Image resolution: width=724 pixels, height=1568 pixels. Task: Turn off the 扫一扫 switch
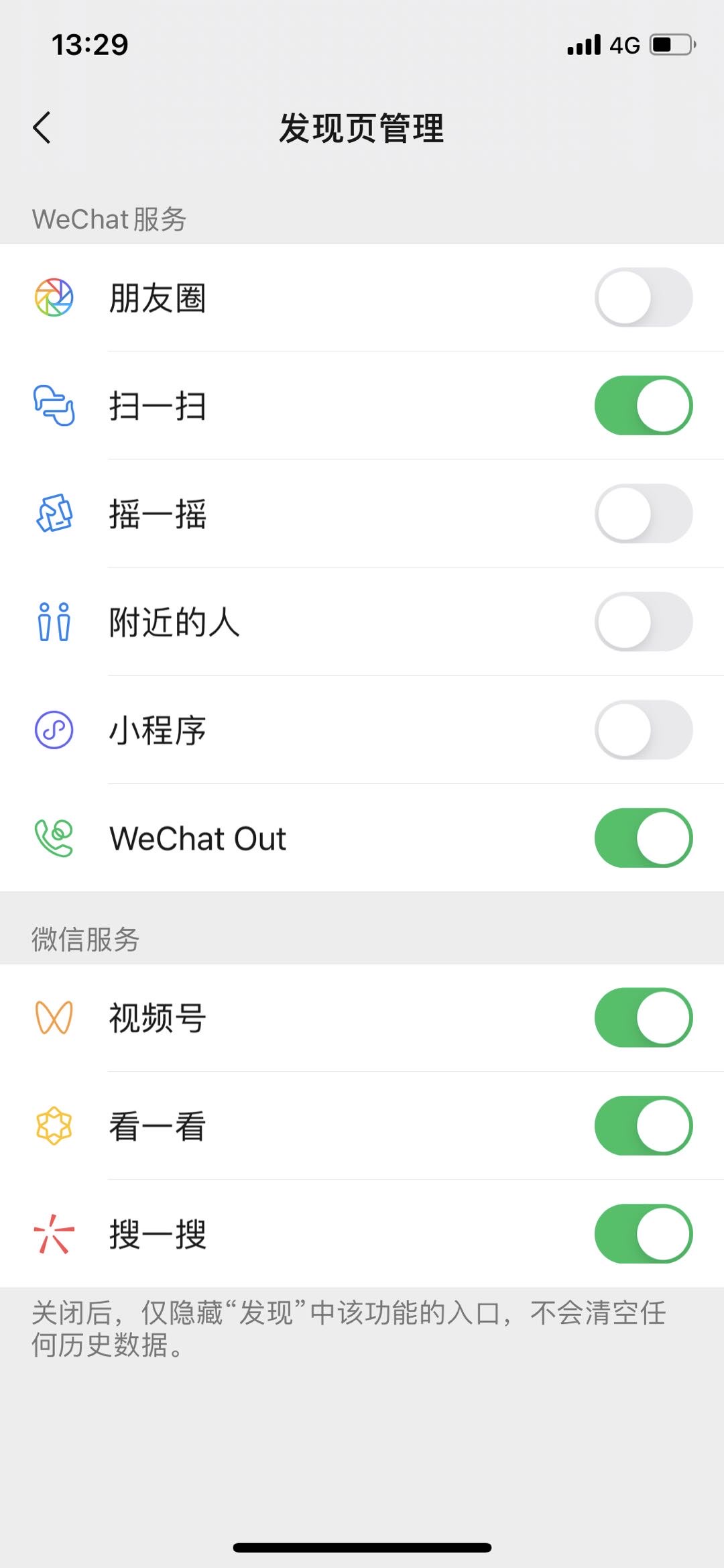click(643, 406)
